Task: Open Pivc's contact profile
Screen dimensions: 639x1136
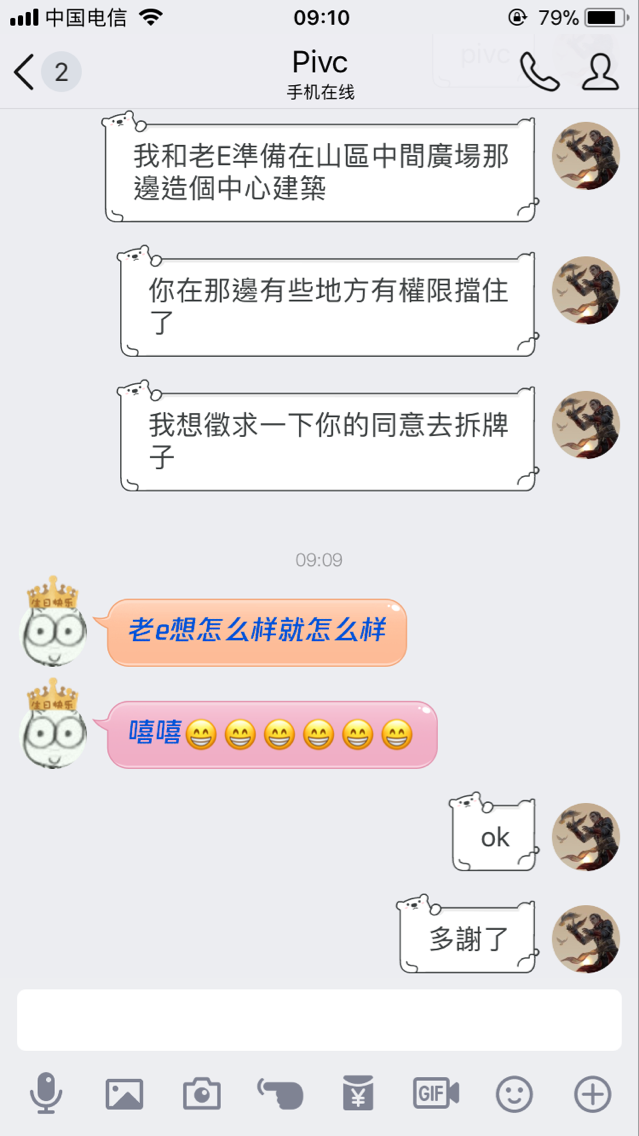Action: [x=600, y=72]
